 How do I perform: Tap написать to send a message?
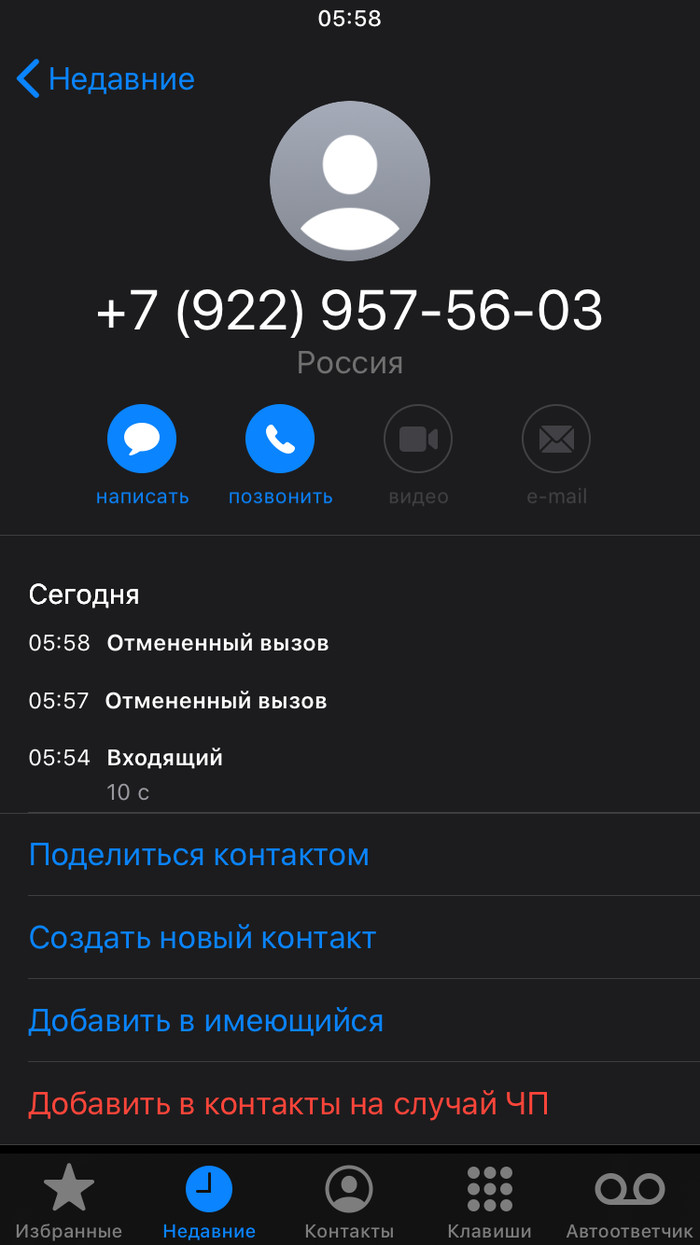142,439
